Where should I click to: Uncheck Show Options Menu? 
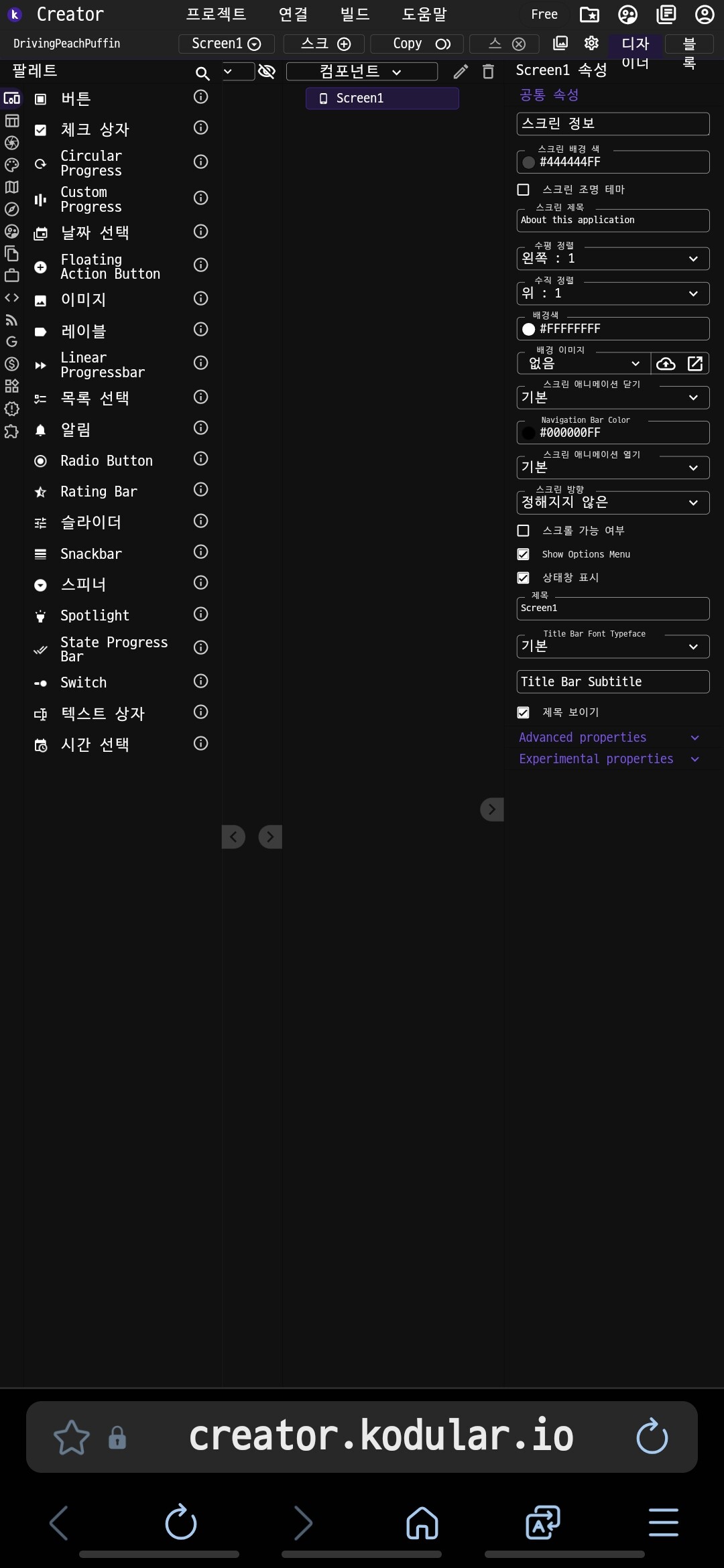click(524, 554)
